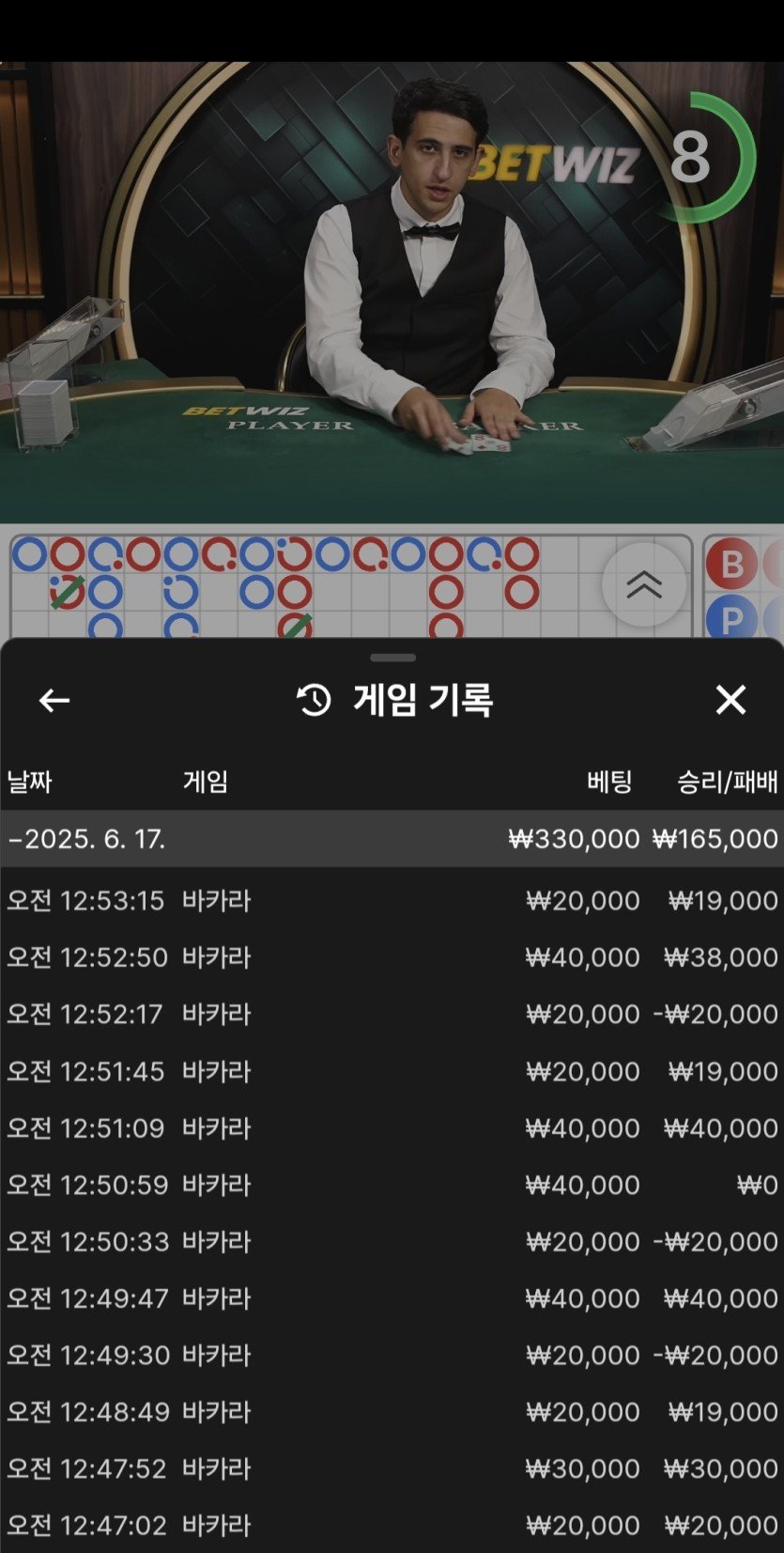
Task: Open the 오전 12:49:47 바카라 record
Action: coord(392,1298)
